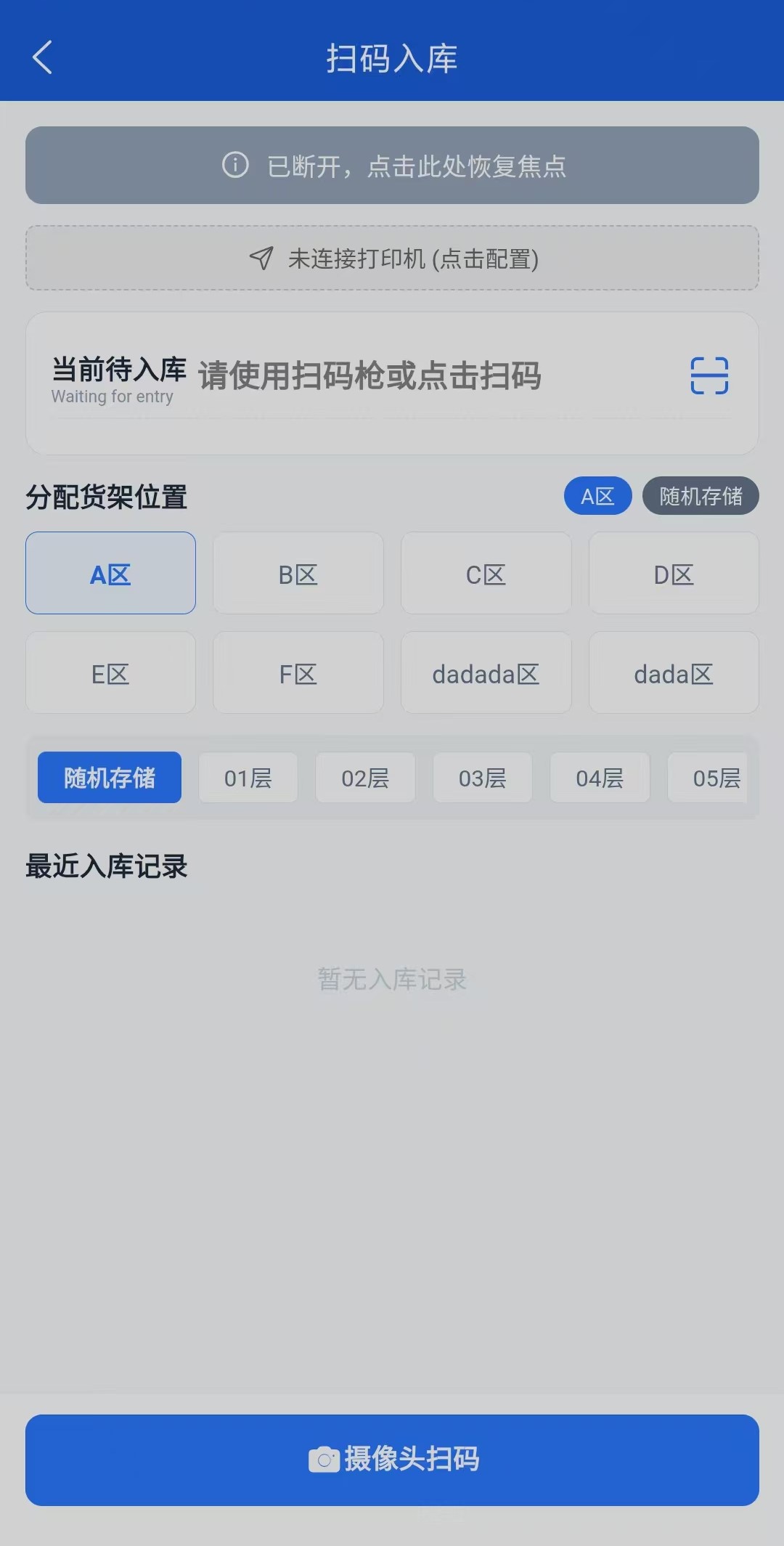This screenshot has height=1546, width=784.
Task: Pick shelf layer 03层
Action: (482, 777)
